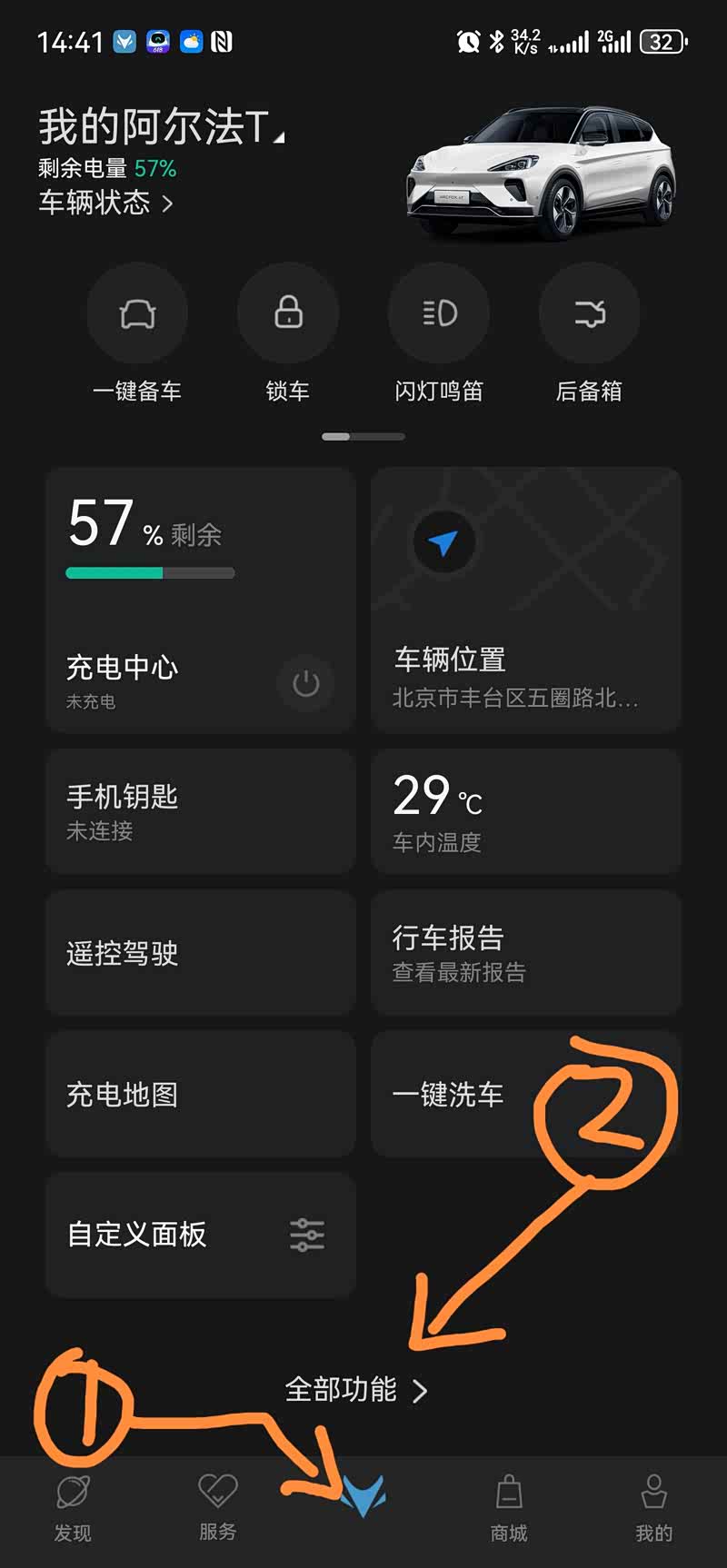Tap the 锁车 lock car button
727x1568 pixels.
click(288, 314)
